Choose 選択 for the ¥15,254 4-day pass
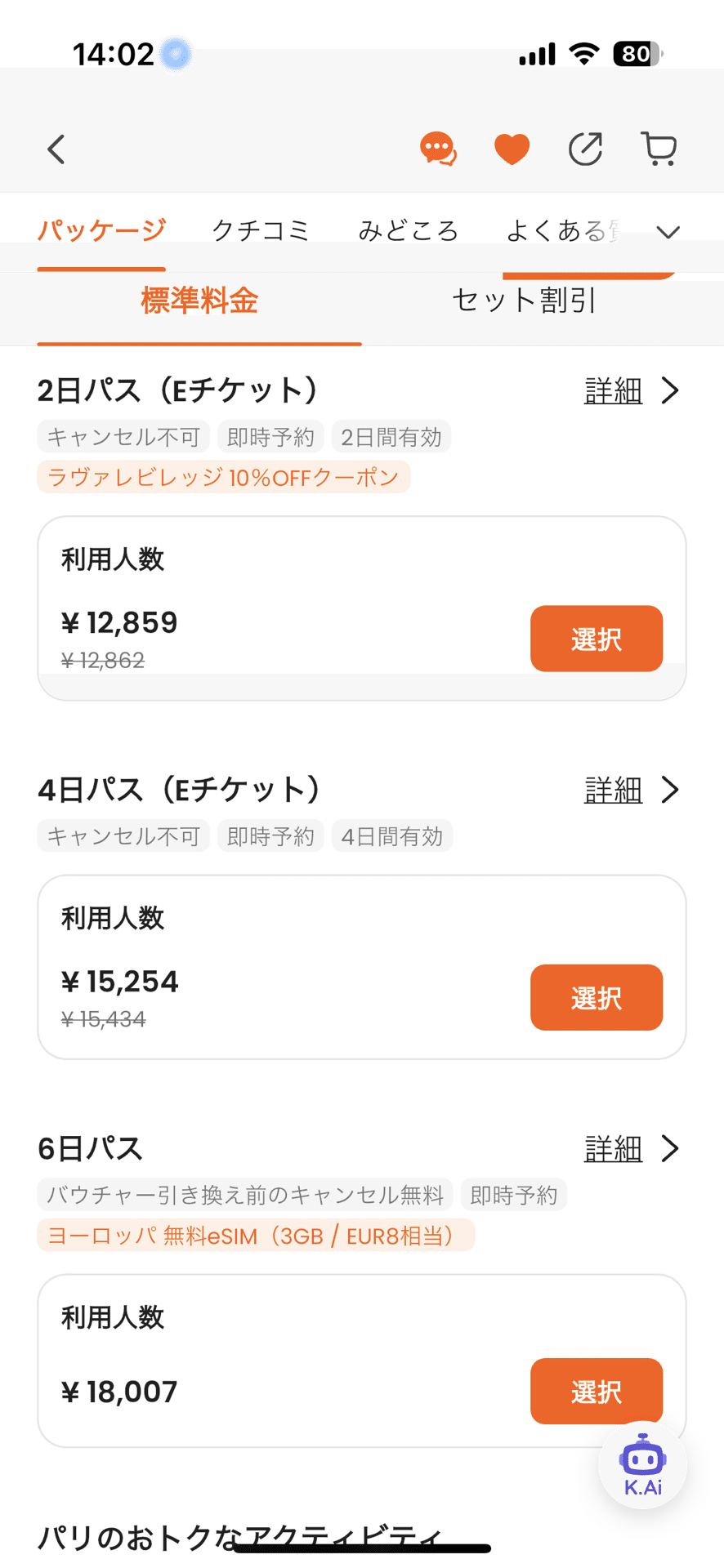This screenshot has width=724, height=1568. [597, 997]
